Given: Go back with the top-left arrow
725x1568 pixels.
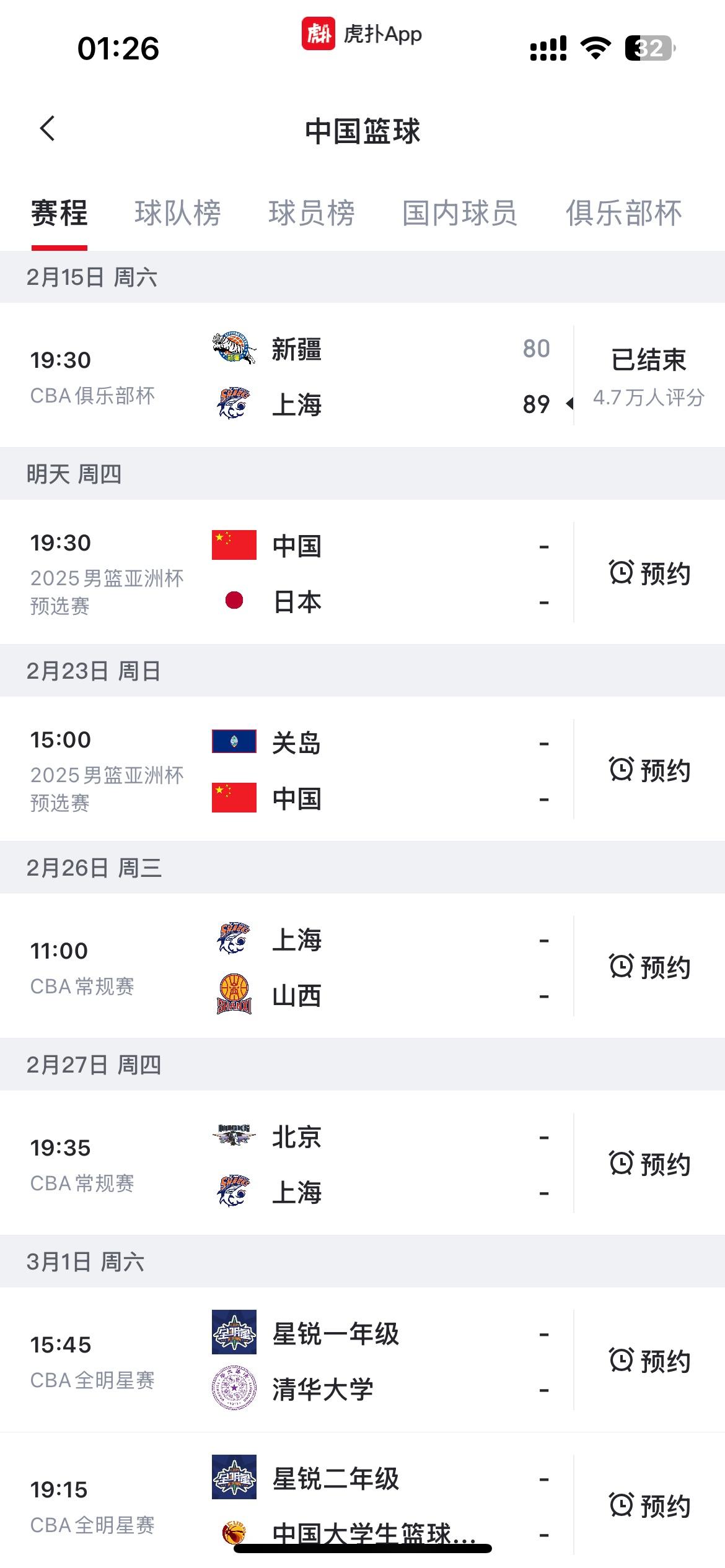Looking at the screenshot, I should 48,129.
